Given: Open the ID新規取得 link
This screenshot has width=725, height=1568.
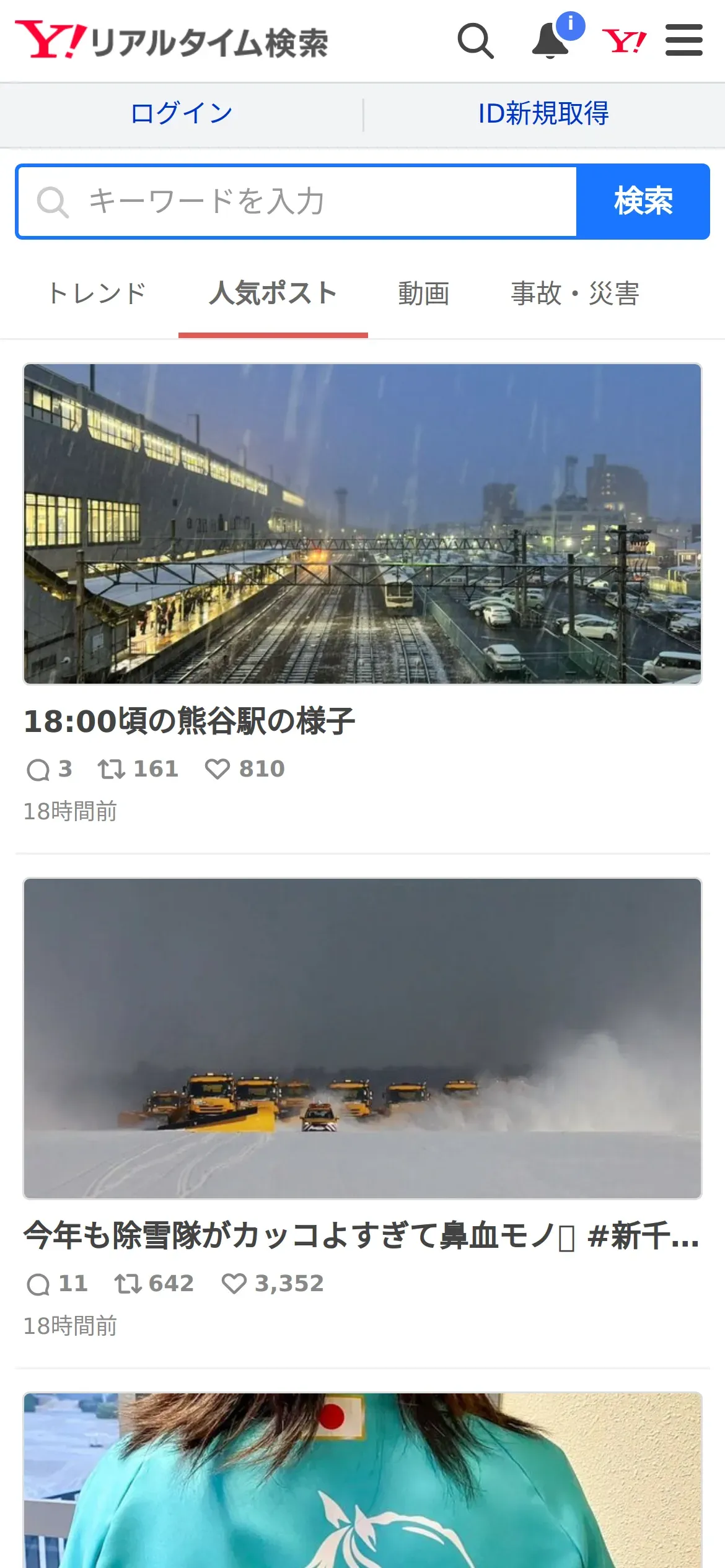Looking at the screenshot, I should pos(543,114).
